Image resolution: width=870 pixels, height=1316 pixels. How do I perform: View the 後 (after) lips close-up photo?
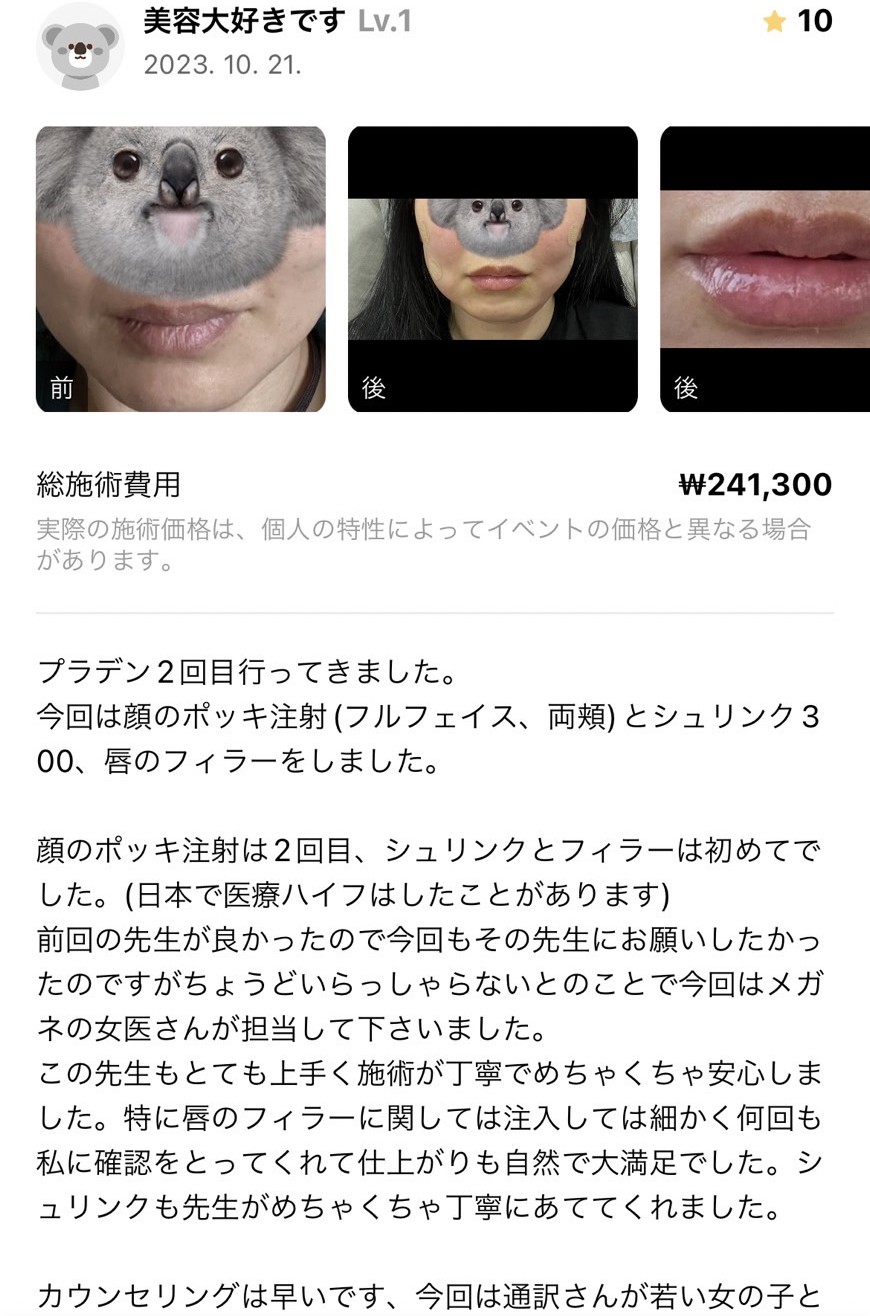(x=765, y=269)
